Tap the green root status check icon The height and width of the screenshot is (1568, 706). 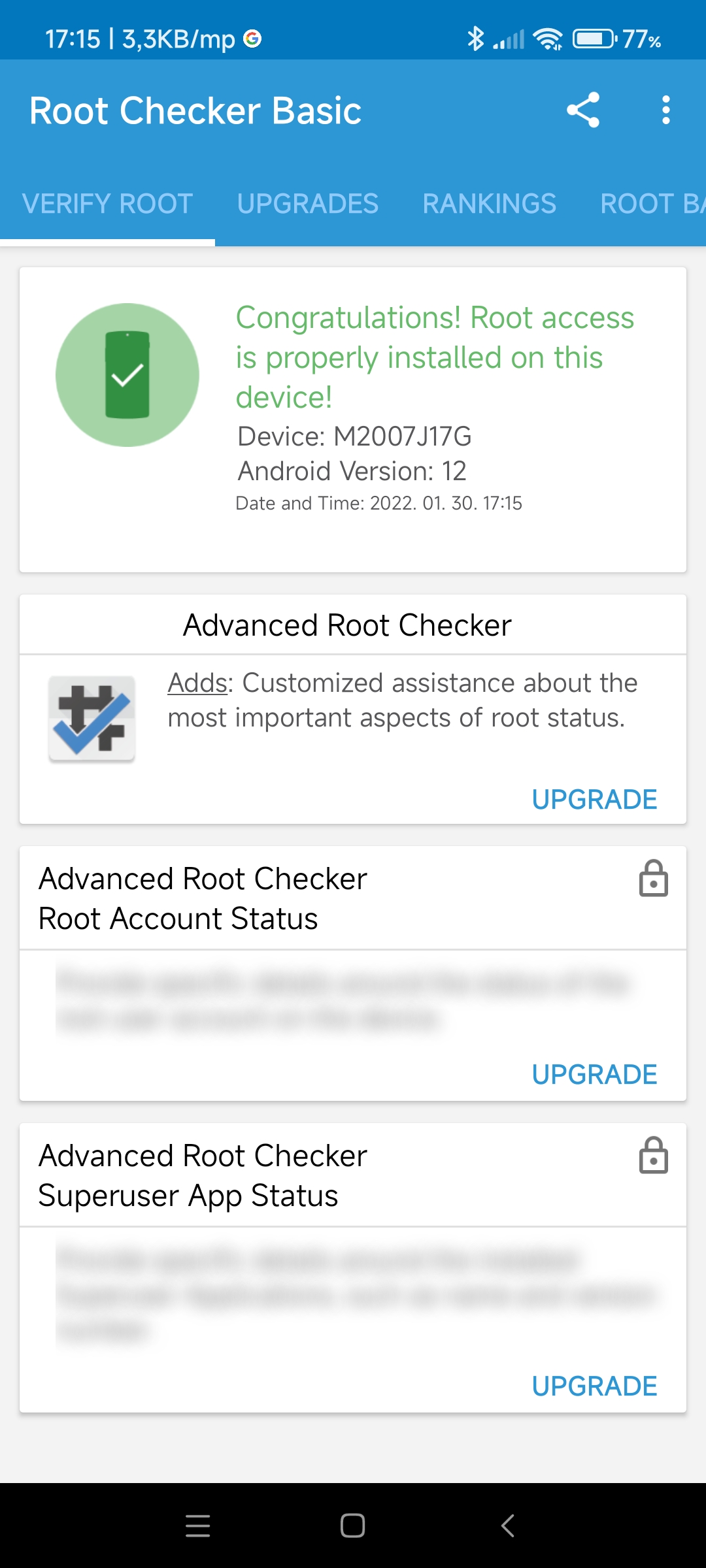pyautogui.click(x=127, y=375)
